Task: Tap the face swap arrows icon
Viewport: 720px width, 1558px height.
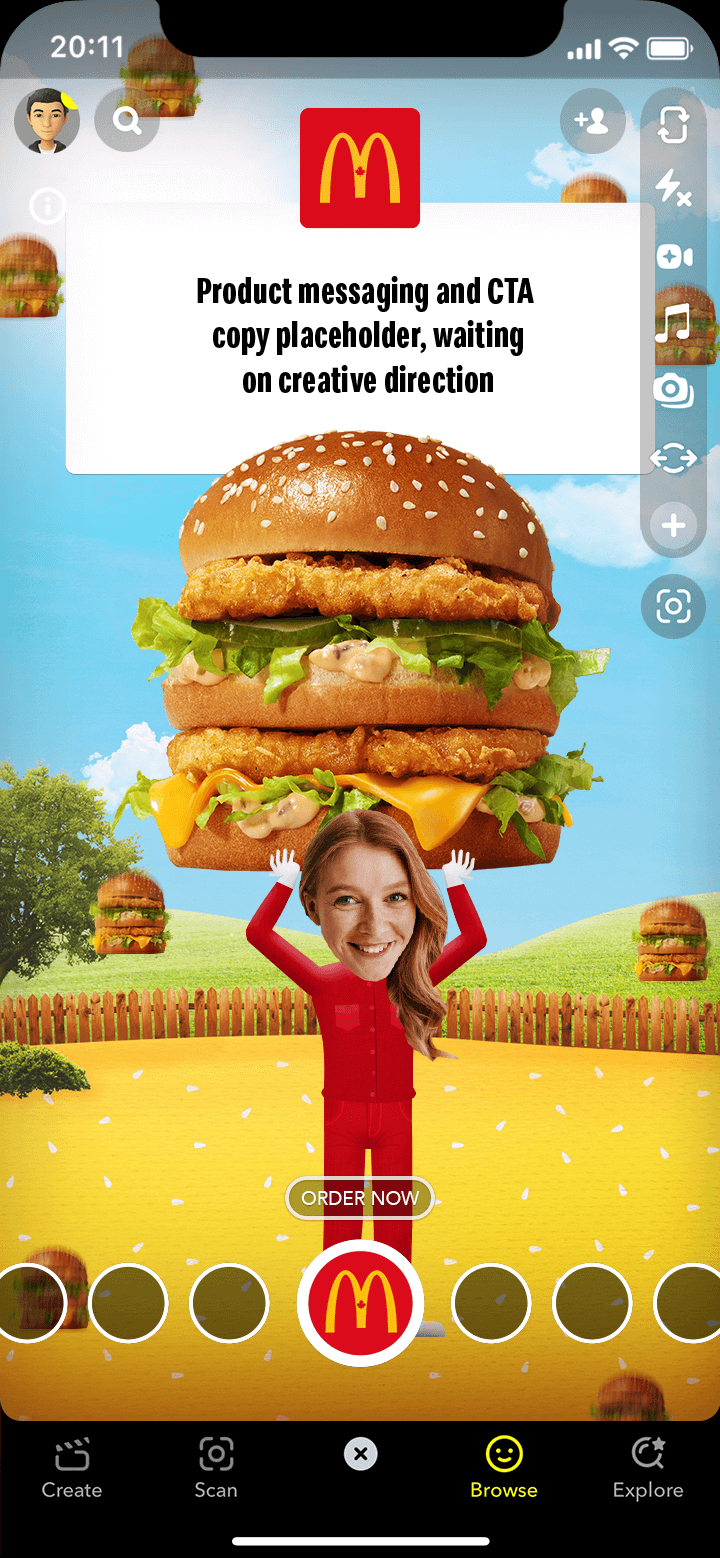Action: [x=673, y=458]
